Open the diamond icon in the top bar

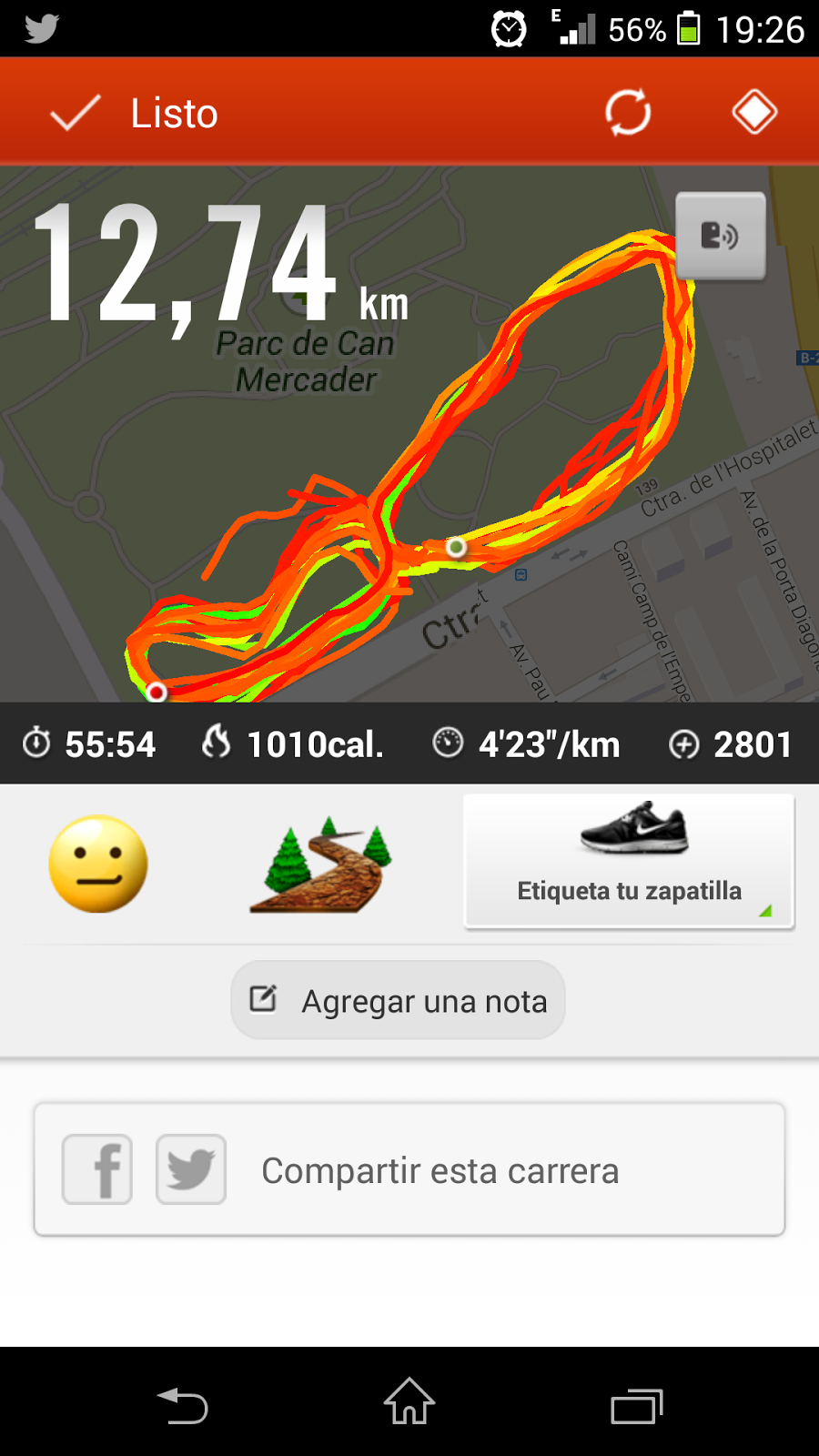(754, 113)
